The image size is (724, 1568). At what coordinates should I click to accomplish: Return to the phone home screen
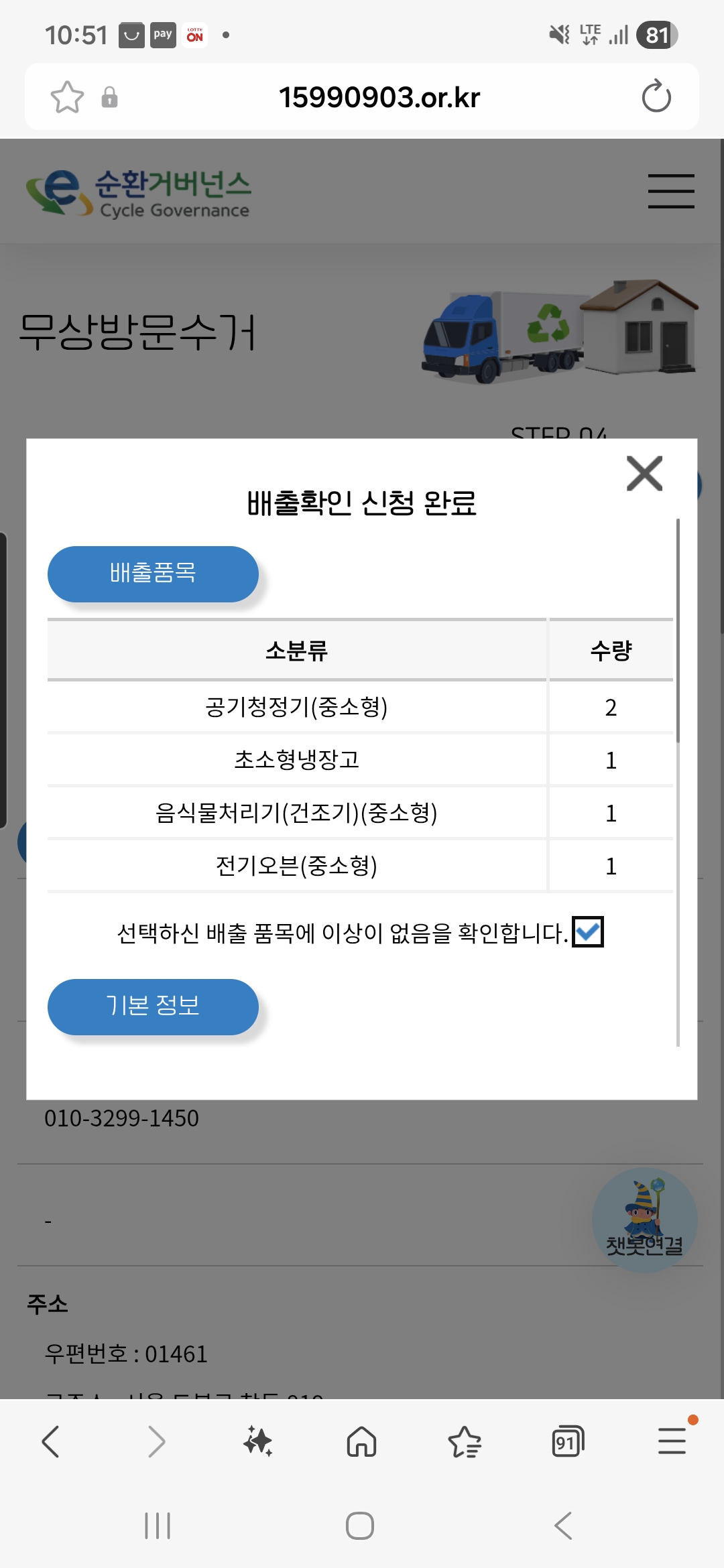click(360, 1526)
